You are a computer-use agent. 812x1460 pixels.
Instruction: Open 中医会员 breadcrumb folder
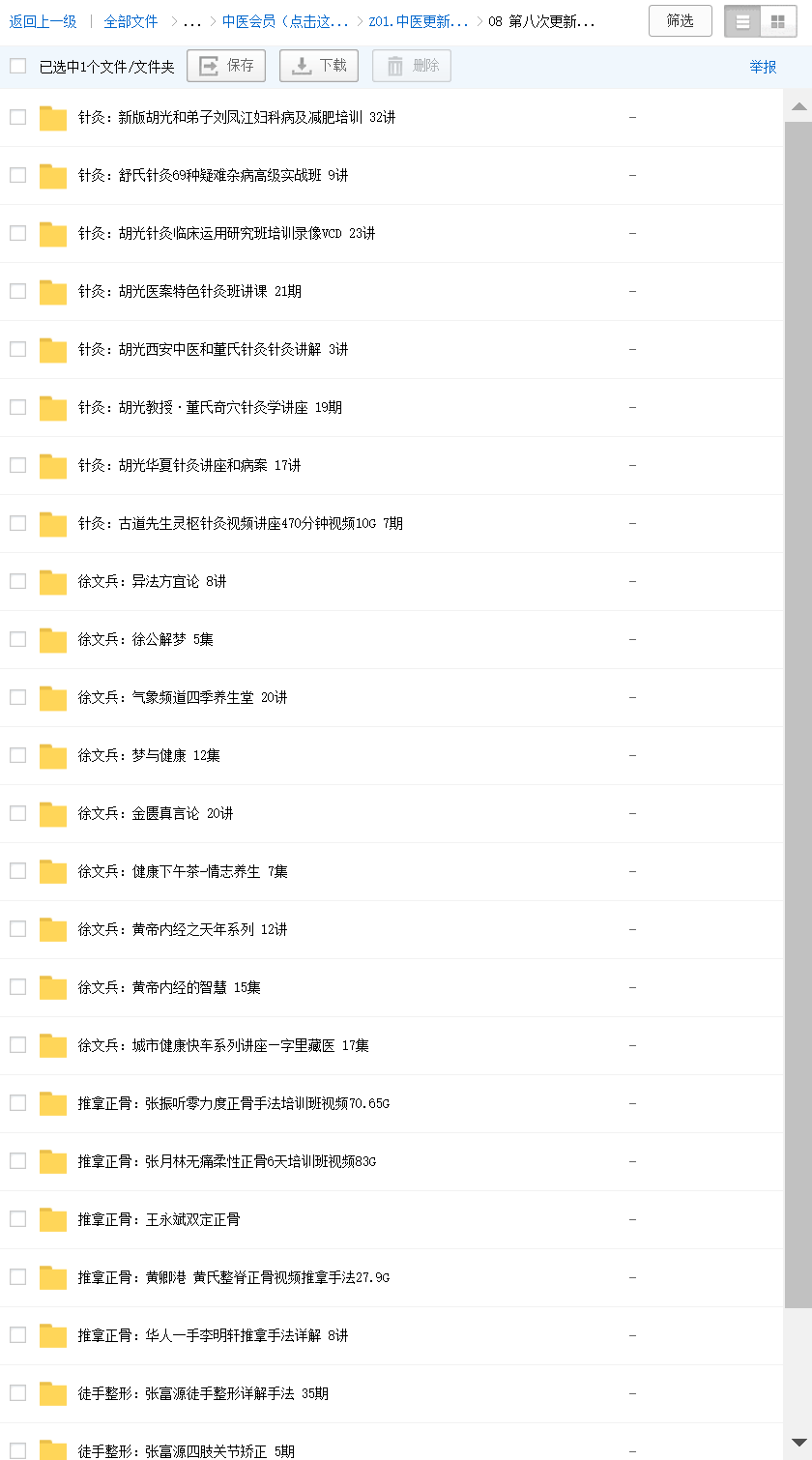[x=285, y=21]
